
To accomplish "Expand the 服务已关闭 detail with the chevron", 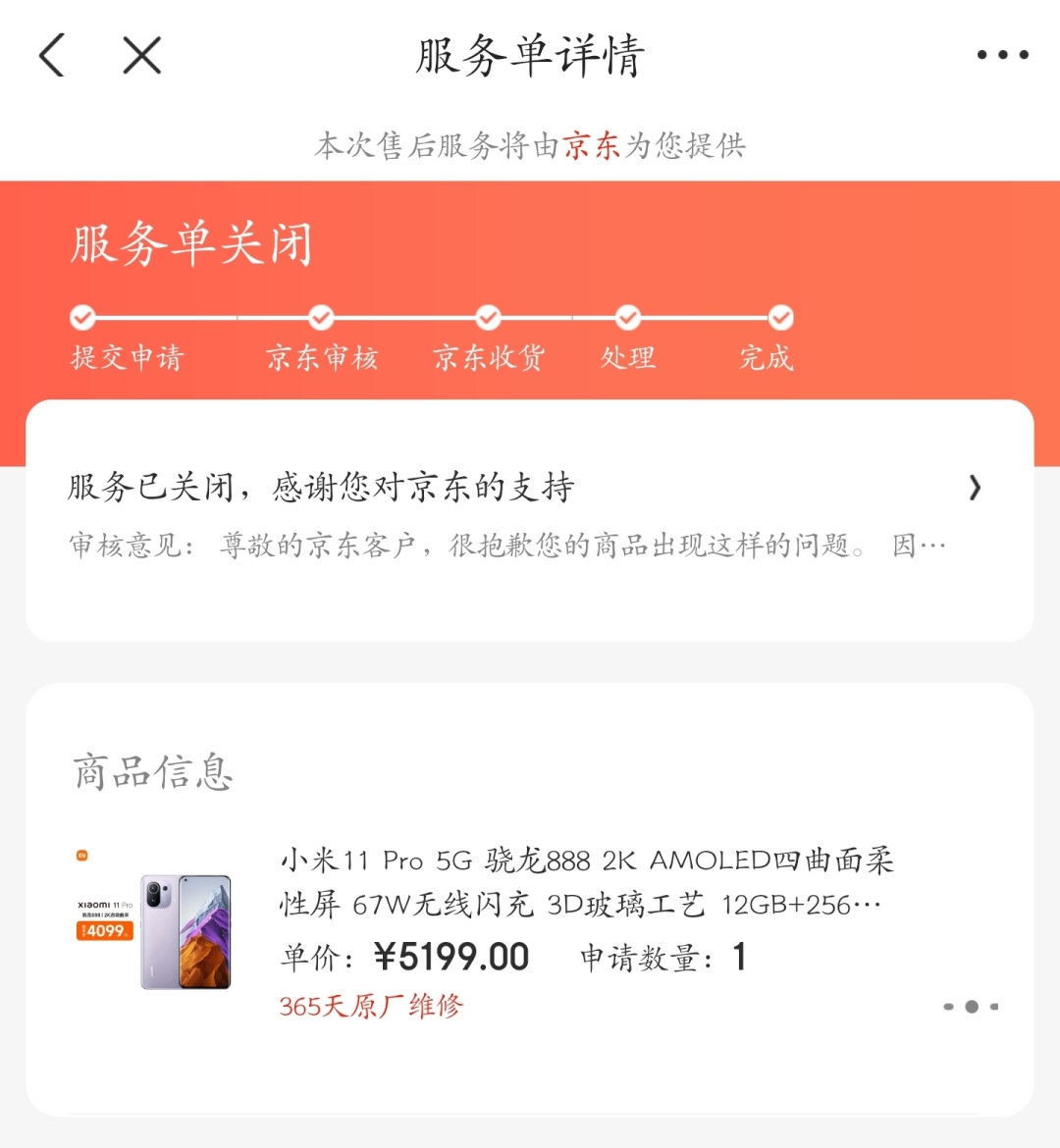I will (x=975, y=488).
